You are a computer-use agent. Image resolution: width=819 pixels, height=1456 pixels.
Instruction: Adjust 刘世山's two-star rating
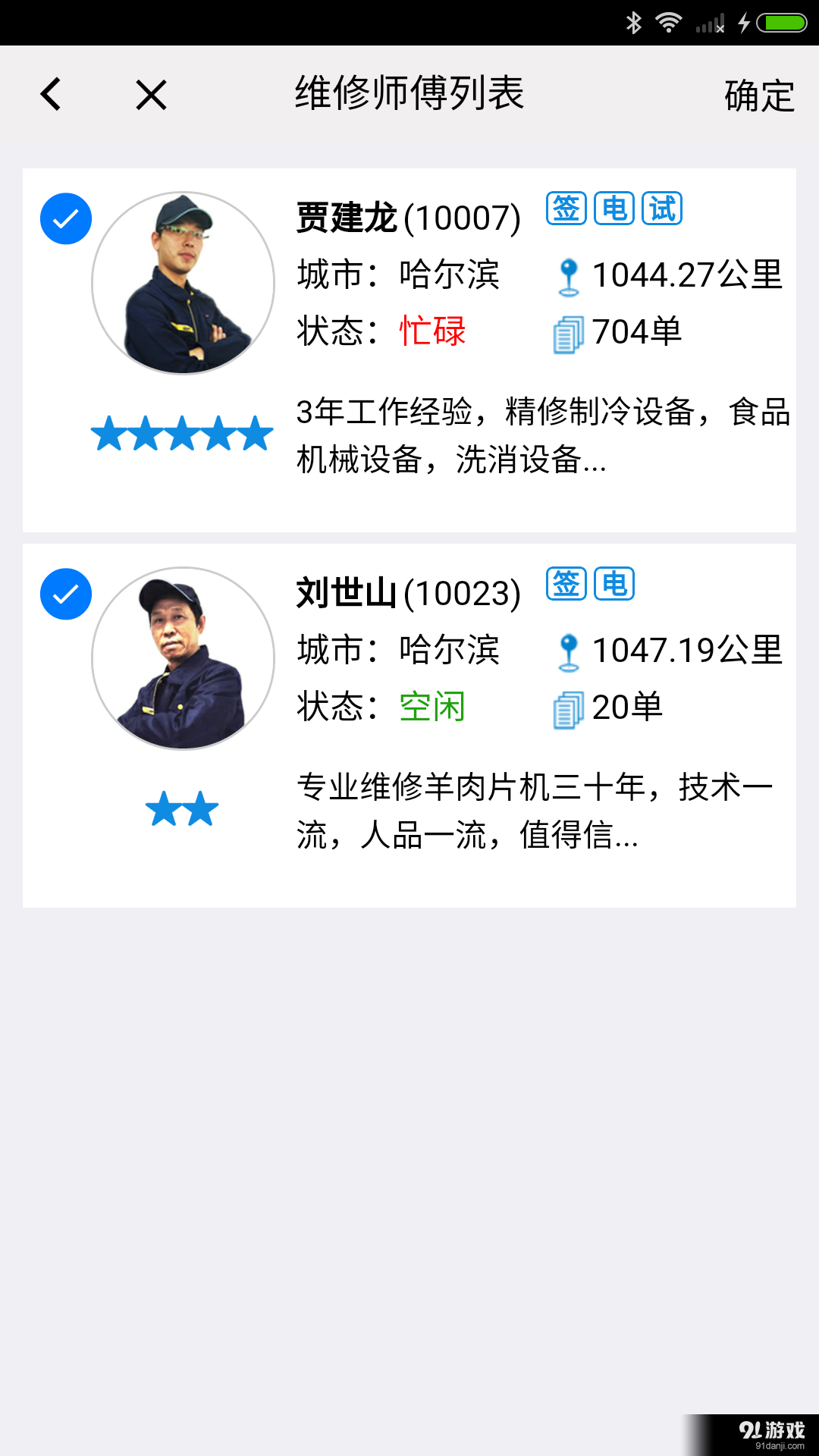coord(182,806)
